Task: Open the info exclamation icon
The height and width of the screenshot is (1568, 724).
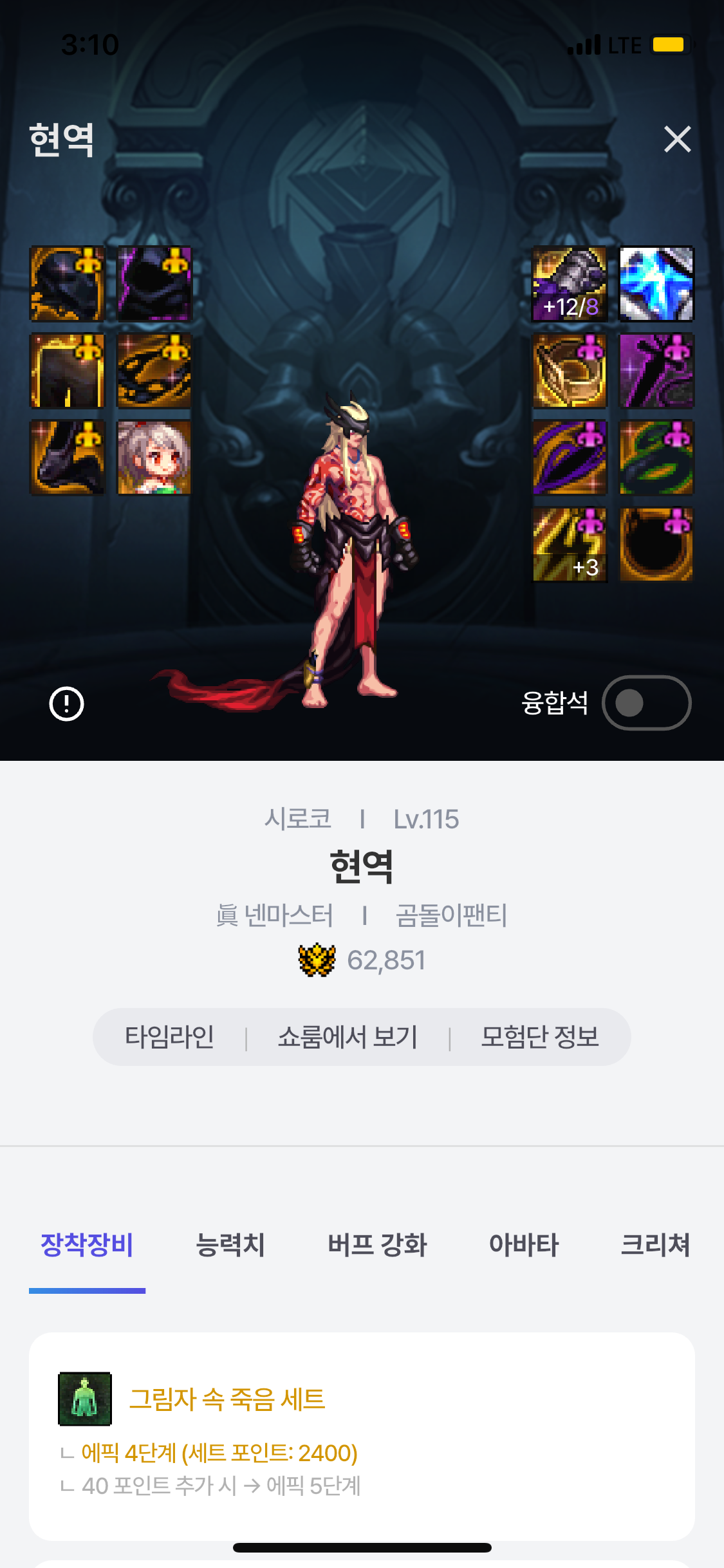Action: coord(66,704)
